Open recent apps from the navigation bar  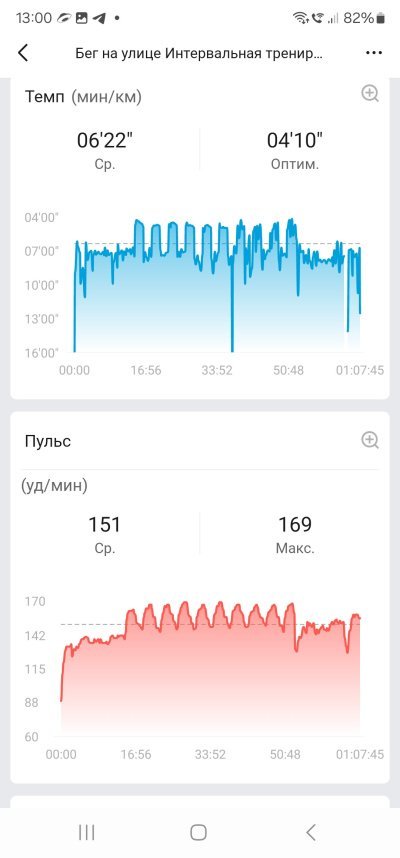point(86,832)
